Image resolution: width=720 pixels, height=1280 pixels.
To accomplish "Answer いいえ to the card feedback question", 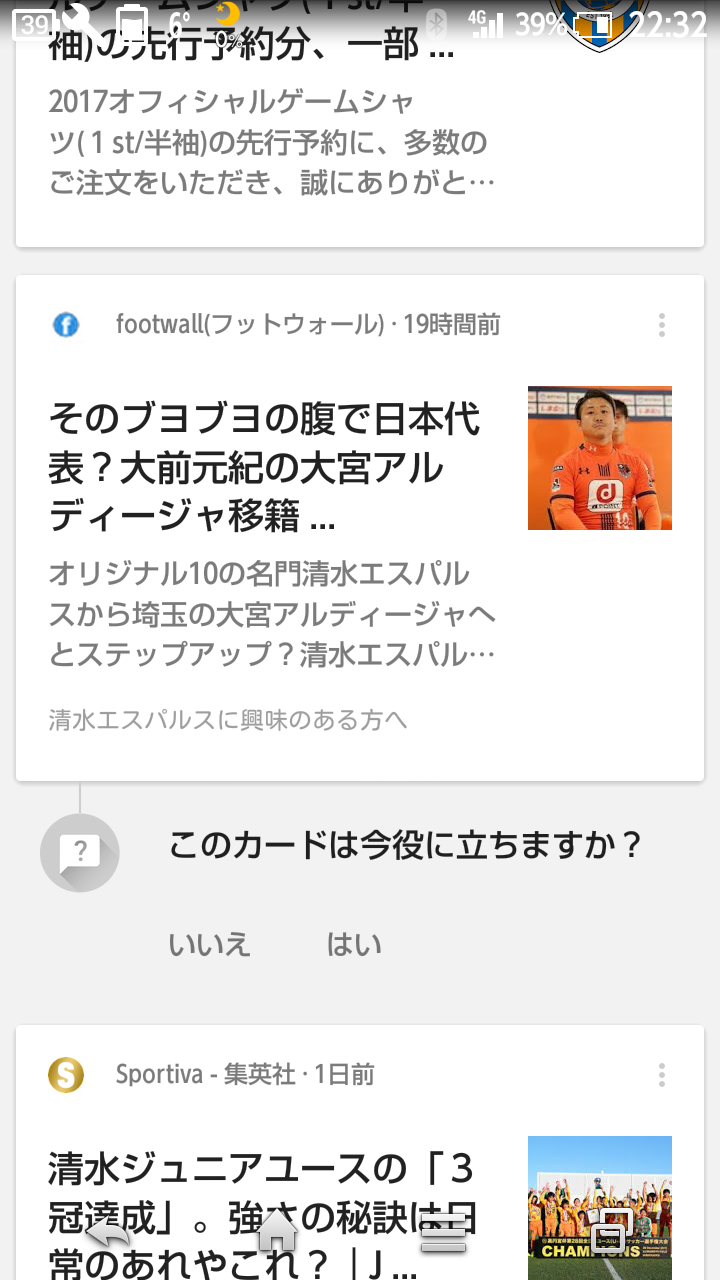I will coord(209,944).
